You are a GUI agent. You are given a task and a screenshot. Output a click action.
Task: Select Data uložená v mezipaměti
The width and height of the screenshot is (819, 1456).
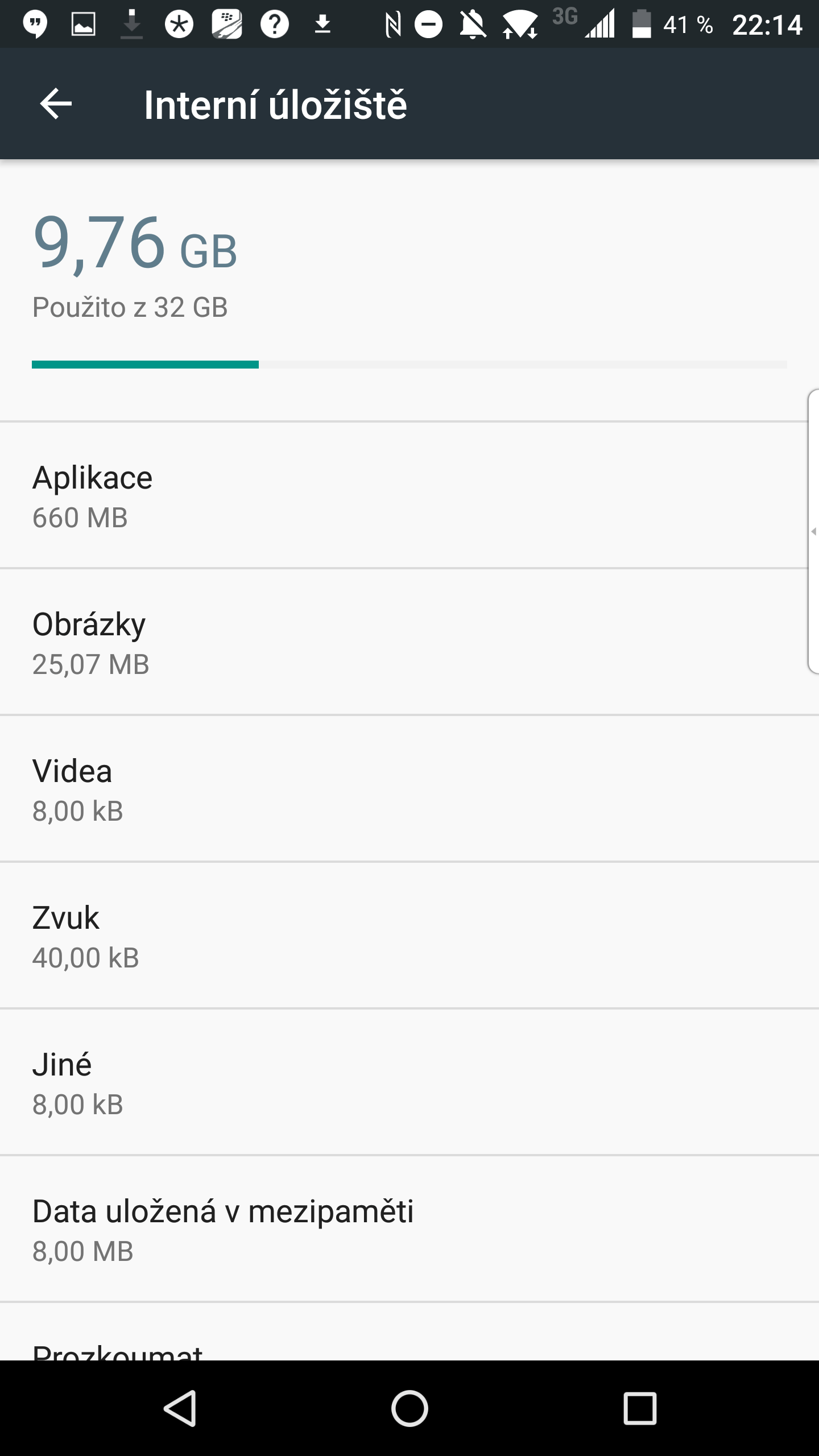point(398,1230)
